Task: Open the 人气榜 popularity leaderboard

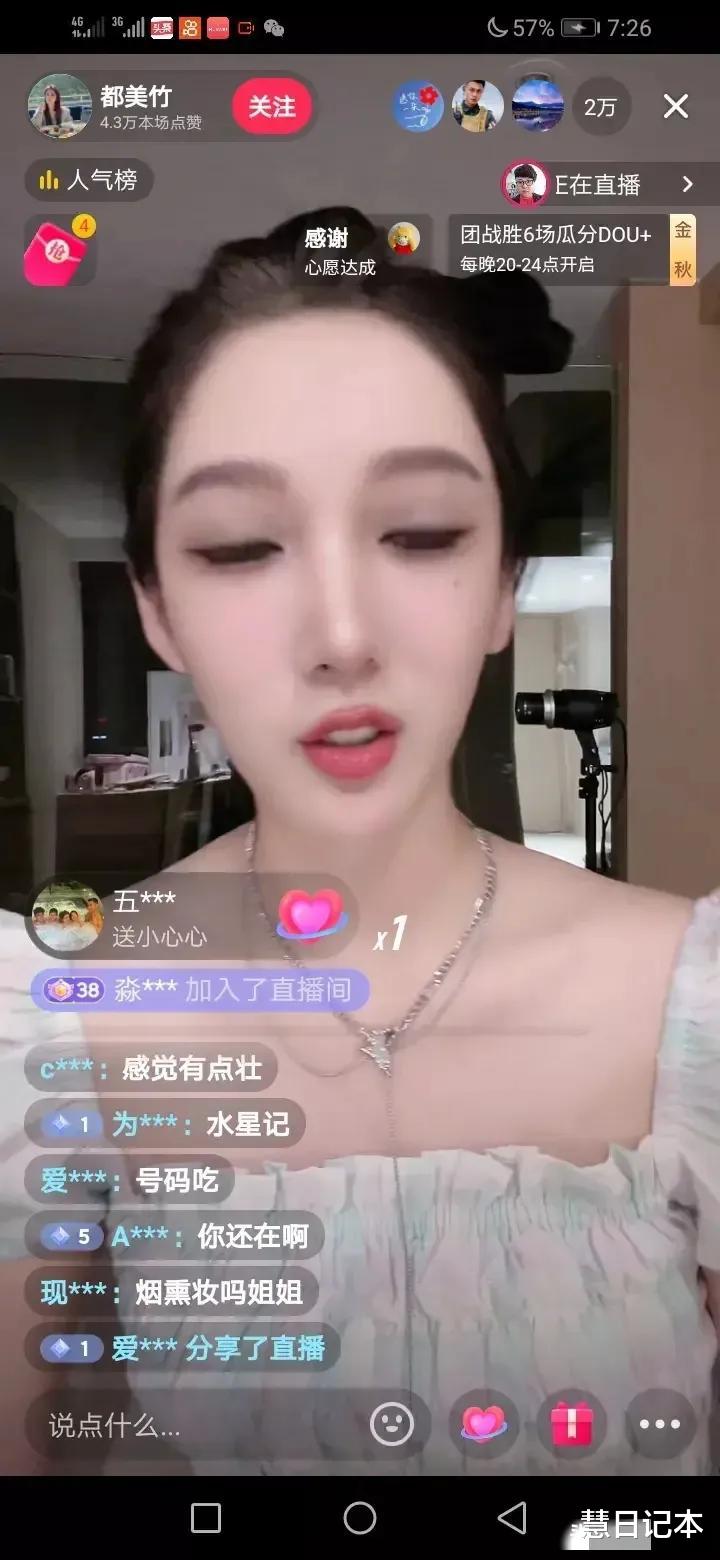Action: pos(88,181)
